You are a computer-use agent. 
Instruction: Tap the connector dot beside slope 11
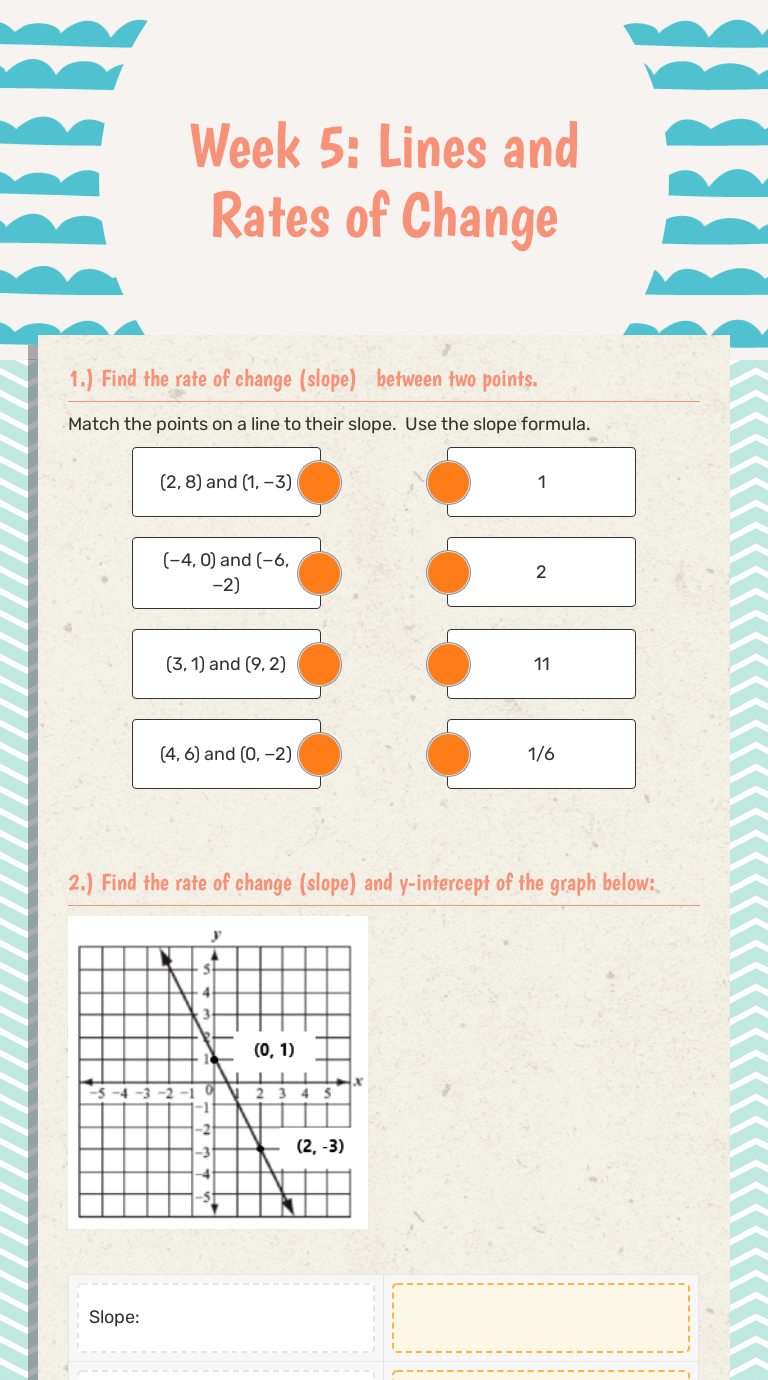coord(448,665)
